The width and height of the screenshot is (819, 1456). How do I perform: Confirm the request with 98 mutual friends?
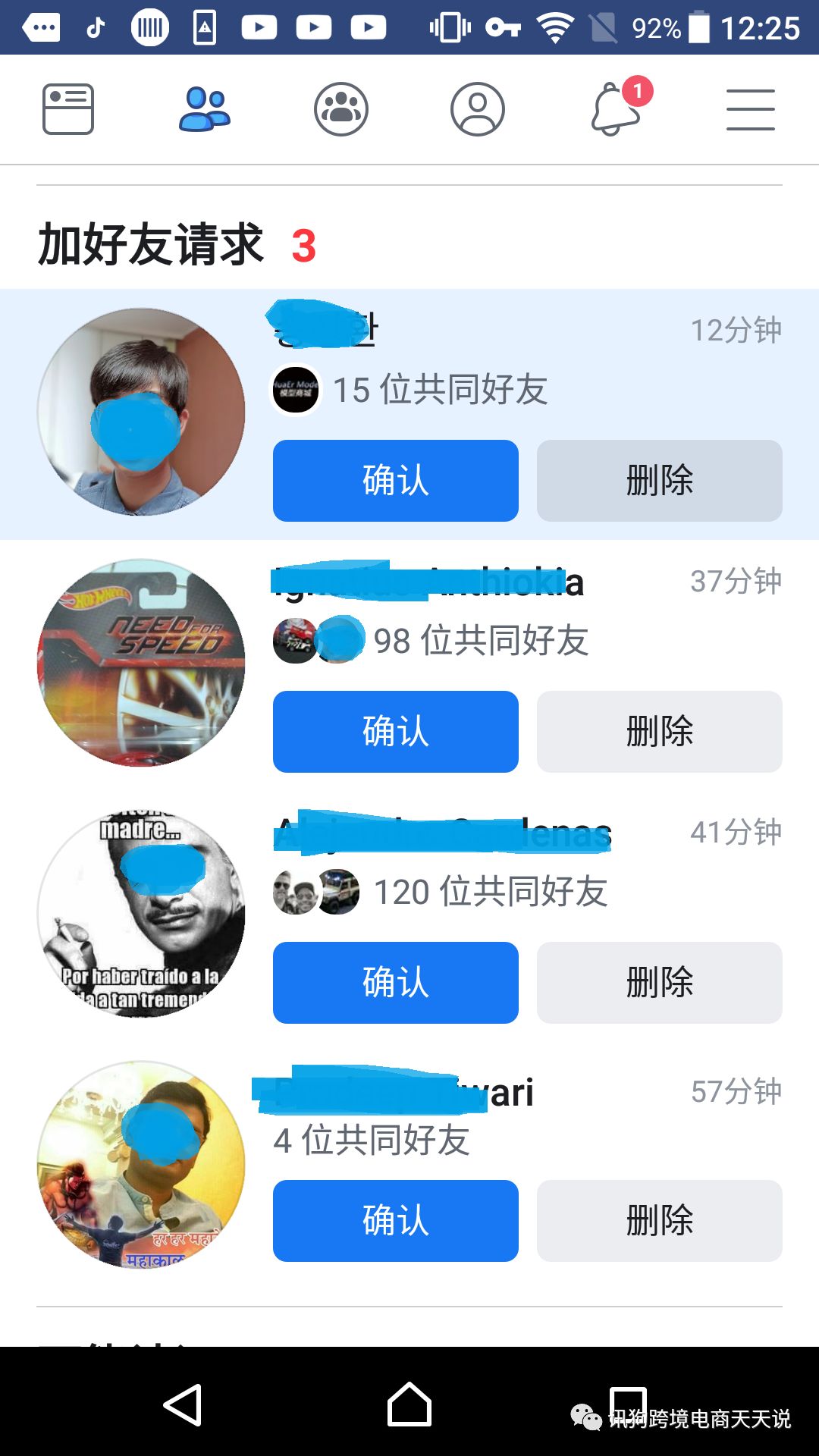[395, 732]
